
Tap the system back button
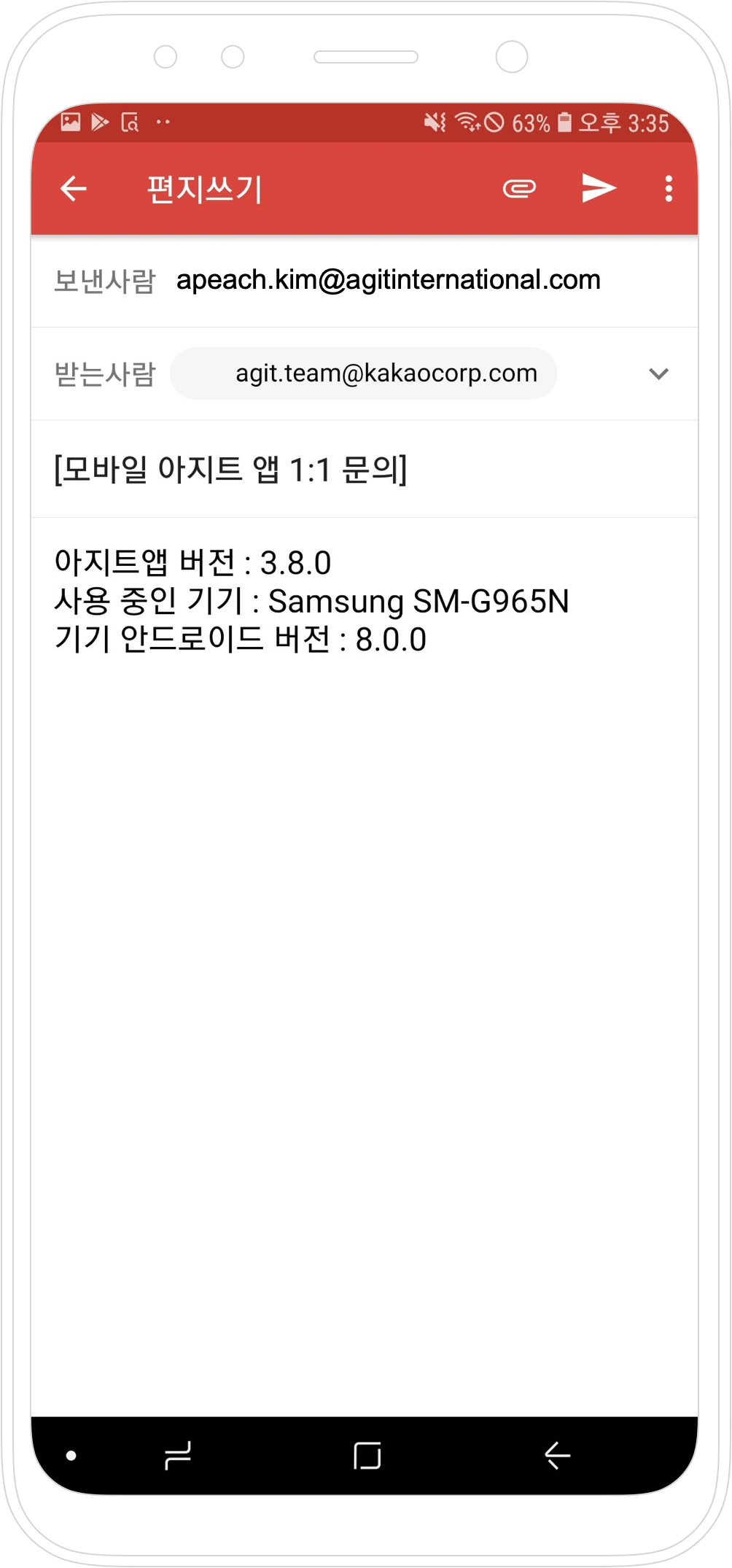(557, 1455)
